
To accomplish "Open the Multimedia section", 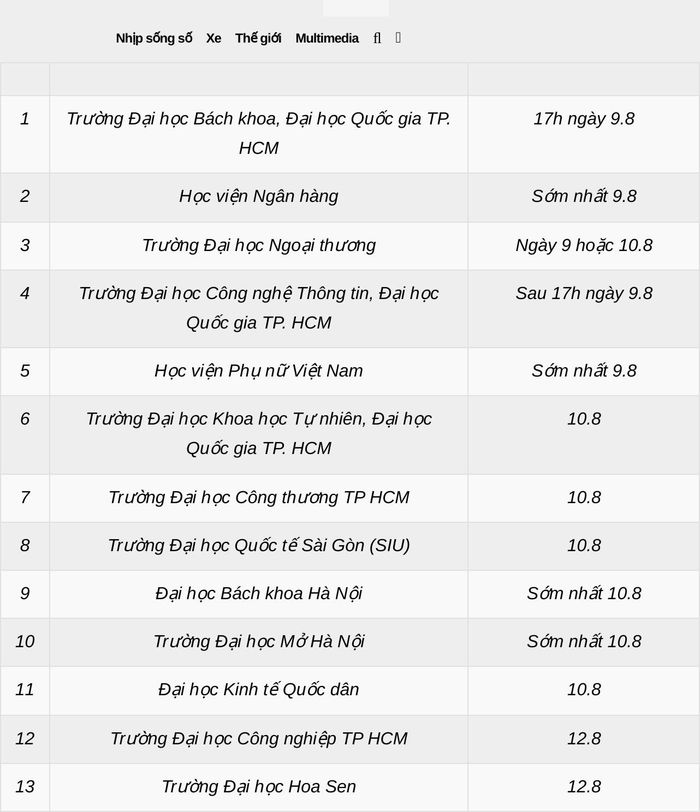I will coord(327,38).
